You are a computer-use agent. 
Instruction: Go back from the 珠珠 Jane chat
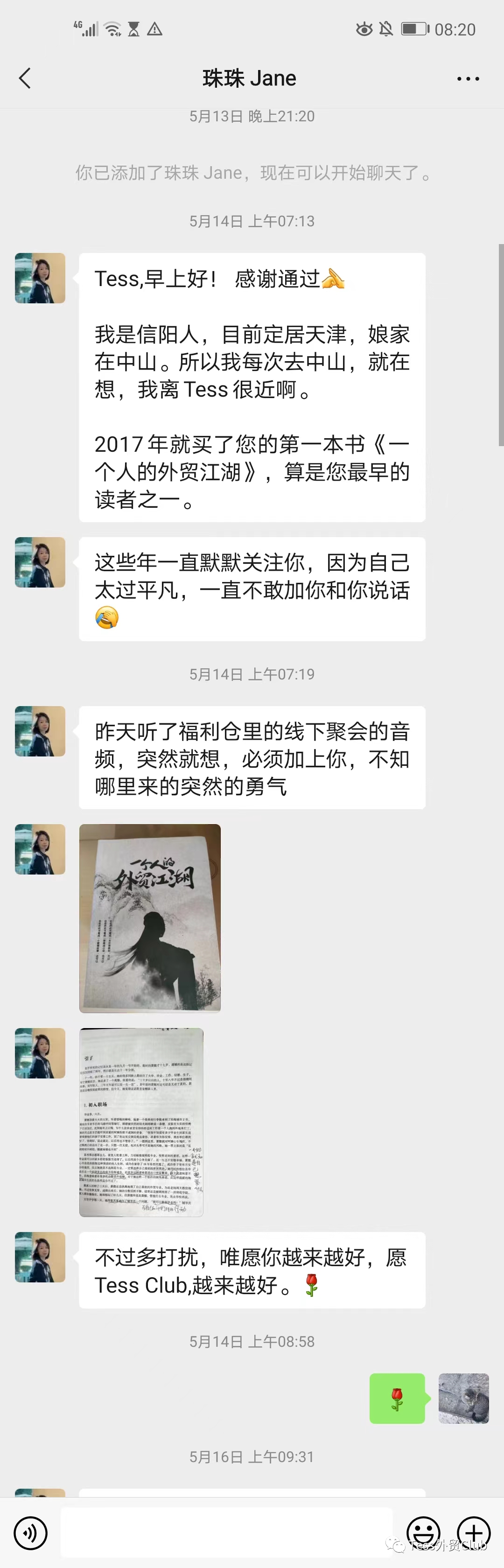pyautogui.click(x=25, y=78)
